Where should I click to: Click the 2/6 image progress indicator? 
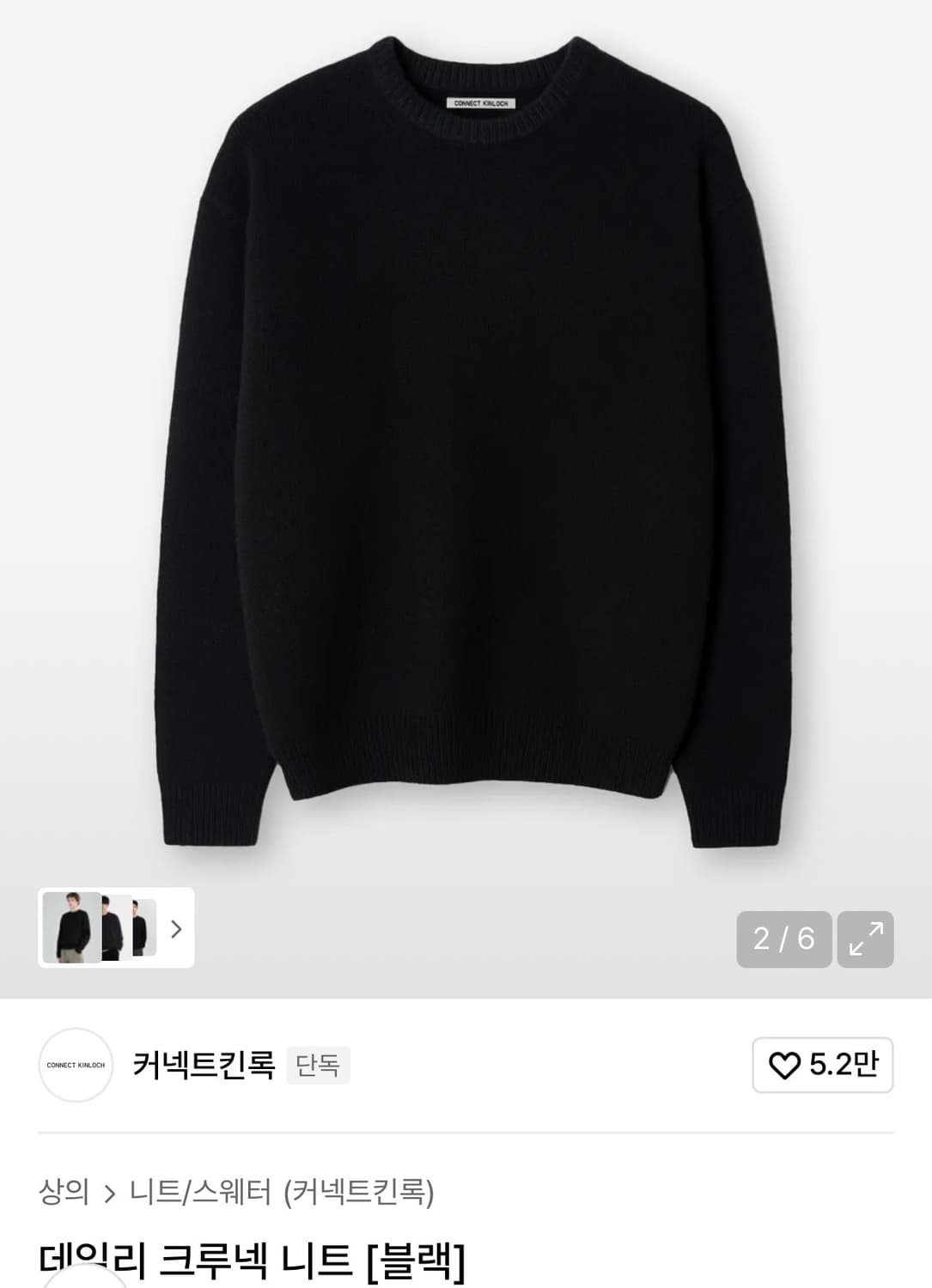click(782, 939)
